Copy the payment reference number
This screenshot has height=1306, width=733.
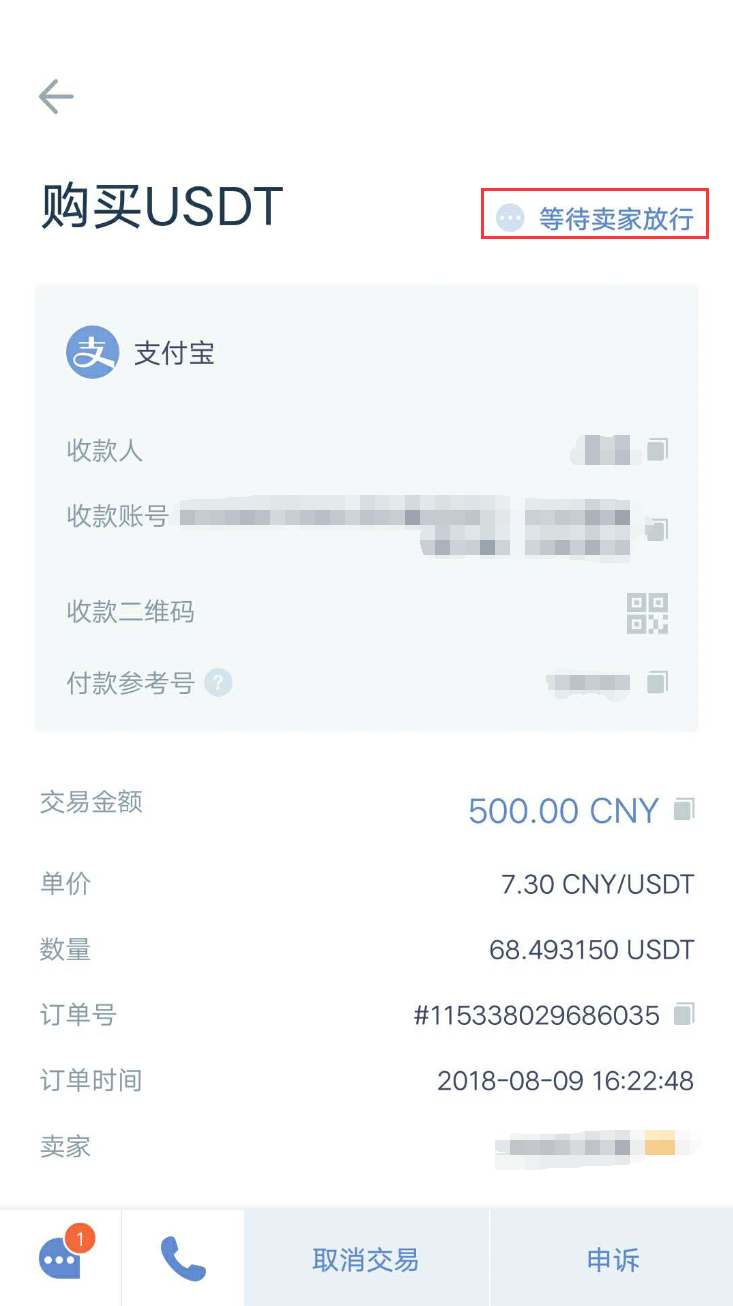pos(657,683)
